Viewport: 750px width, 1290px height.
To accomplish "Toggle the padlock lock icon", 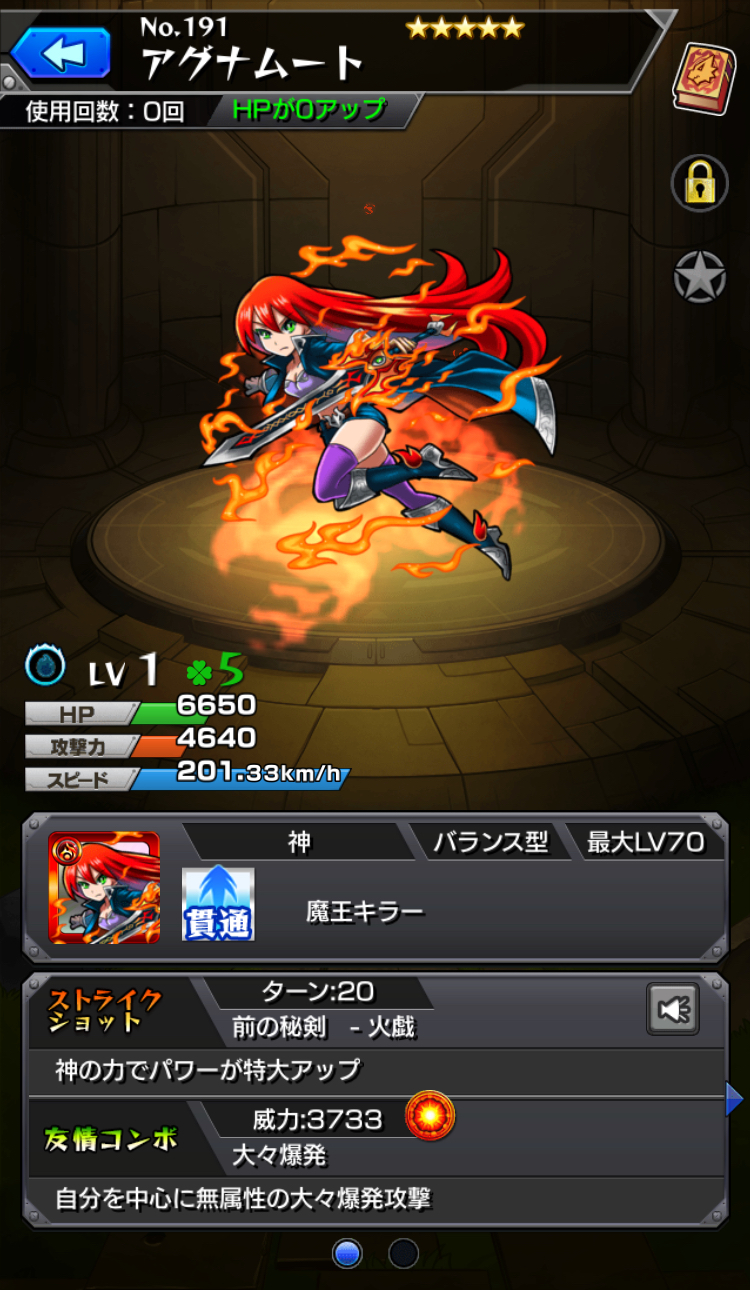I will pyautogui.click(x=700, y=183).
